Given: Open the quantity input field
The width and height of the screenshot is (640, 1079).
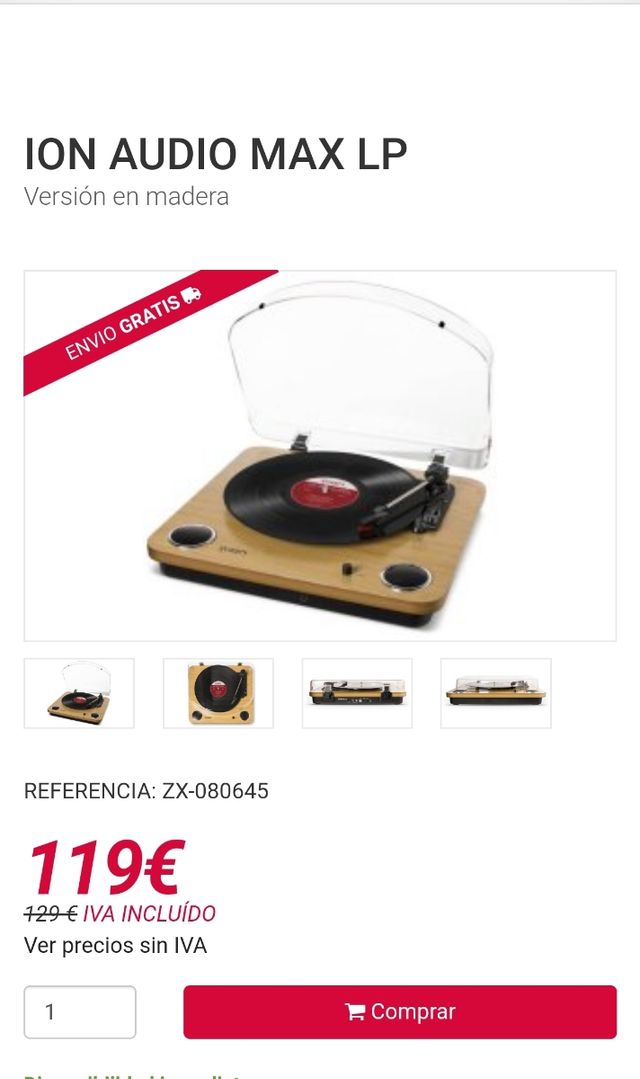Looking at the screenshot, I should 80,1012.
